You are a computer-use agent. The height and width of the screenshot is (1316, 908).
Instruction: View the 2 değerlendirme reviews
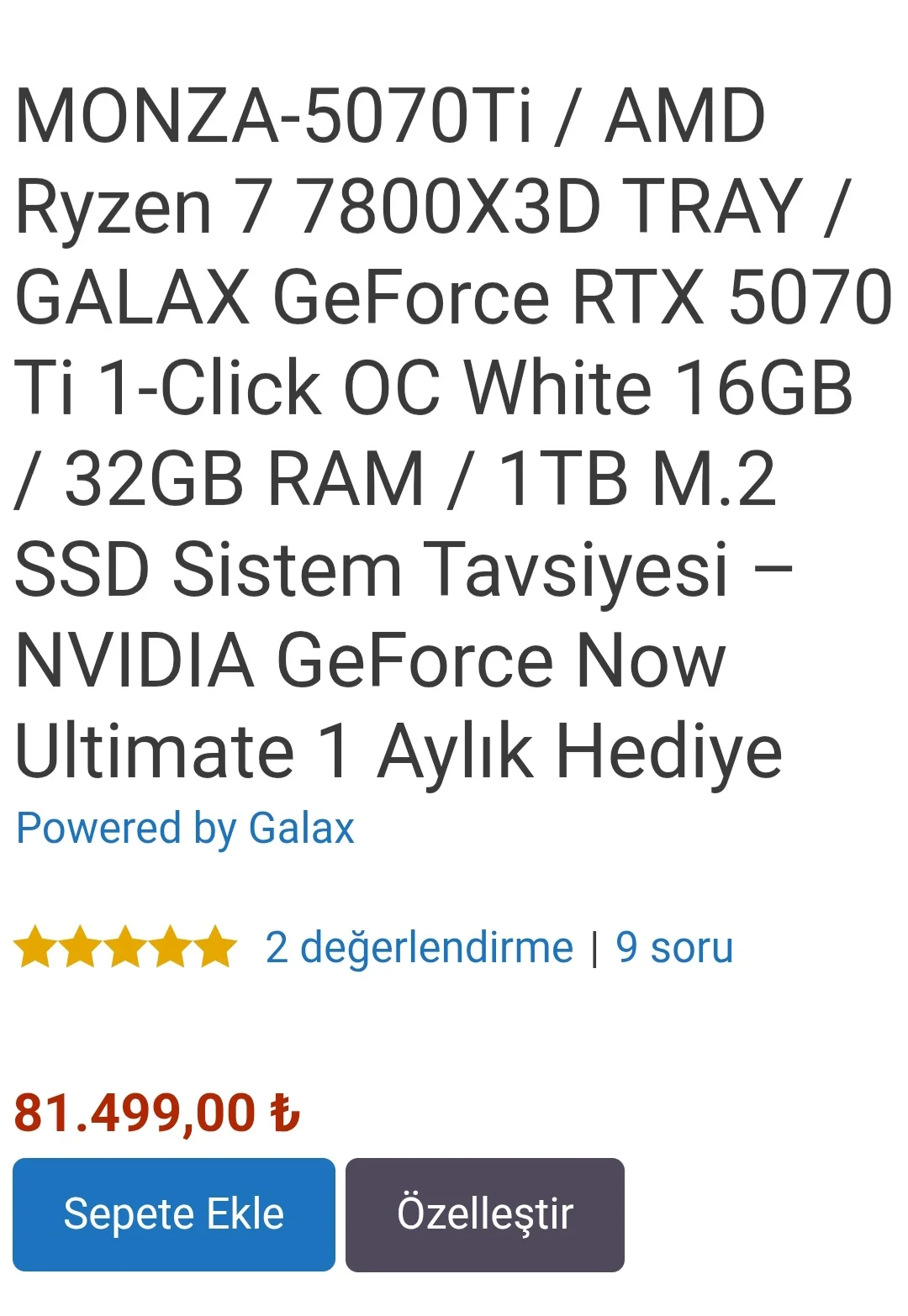coord(419,948)
